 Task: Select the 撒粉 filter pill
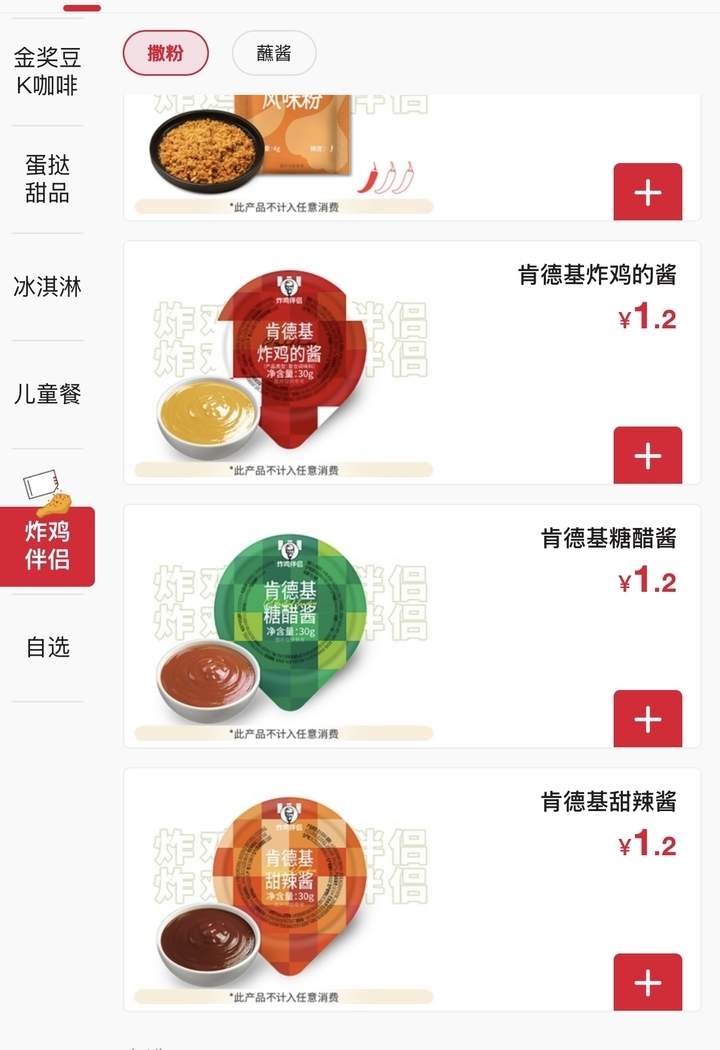(165, 53)
